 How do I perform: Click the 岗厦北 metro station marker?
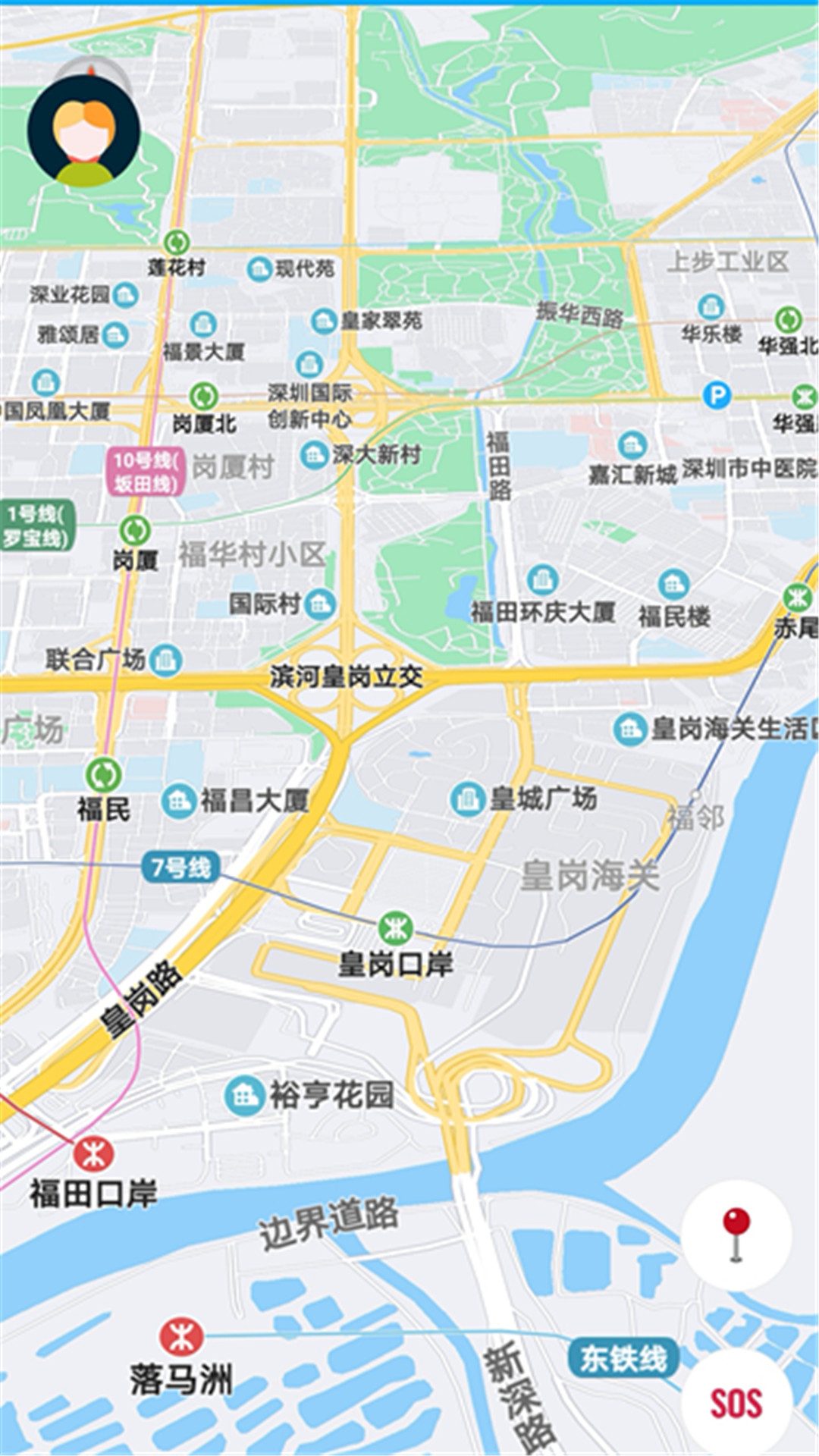point(202,394)
